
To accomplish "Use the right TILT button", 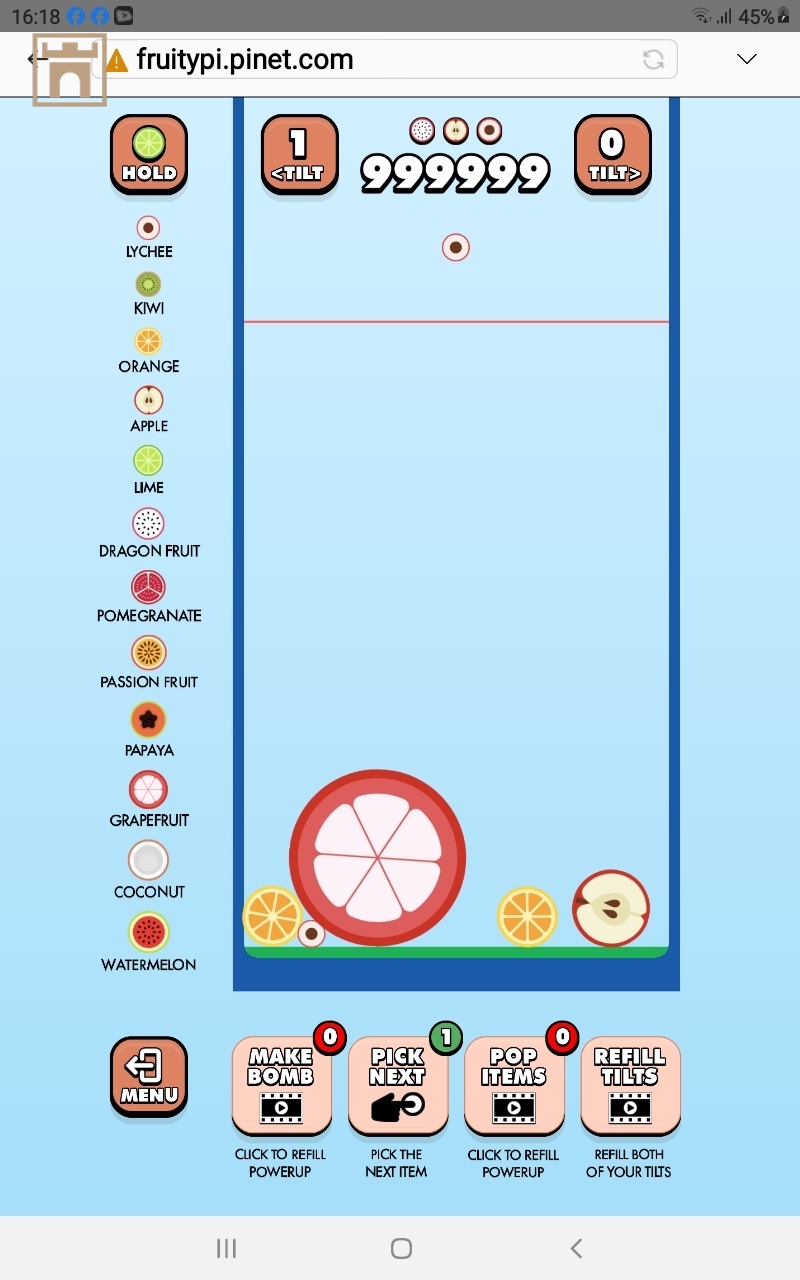I will coord(612,154).
